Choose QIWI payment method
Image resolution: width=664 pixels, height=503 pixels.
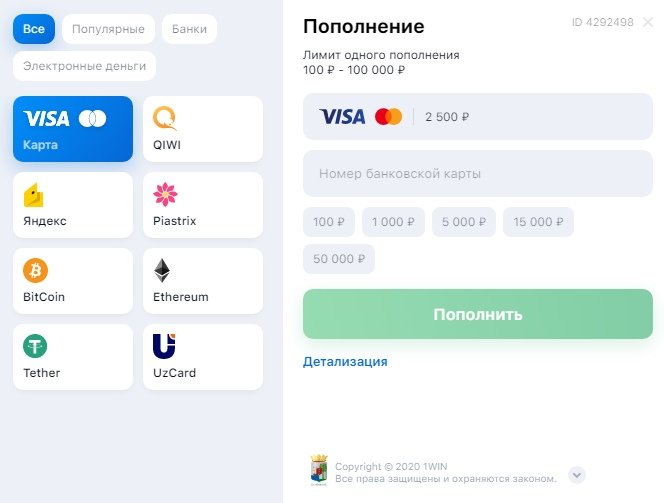pyautogui.click(x=203, y=129)
